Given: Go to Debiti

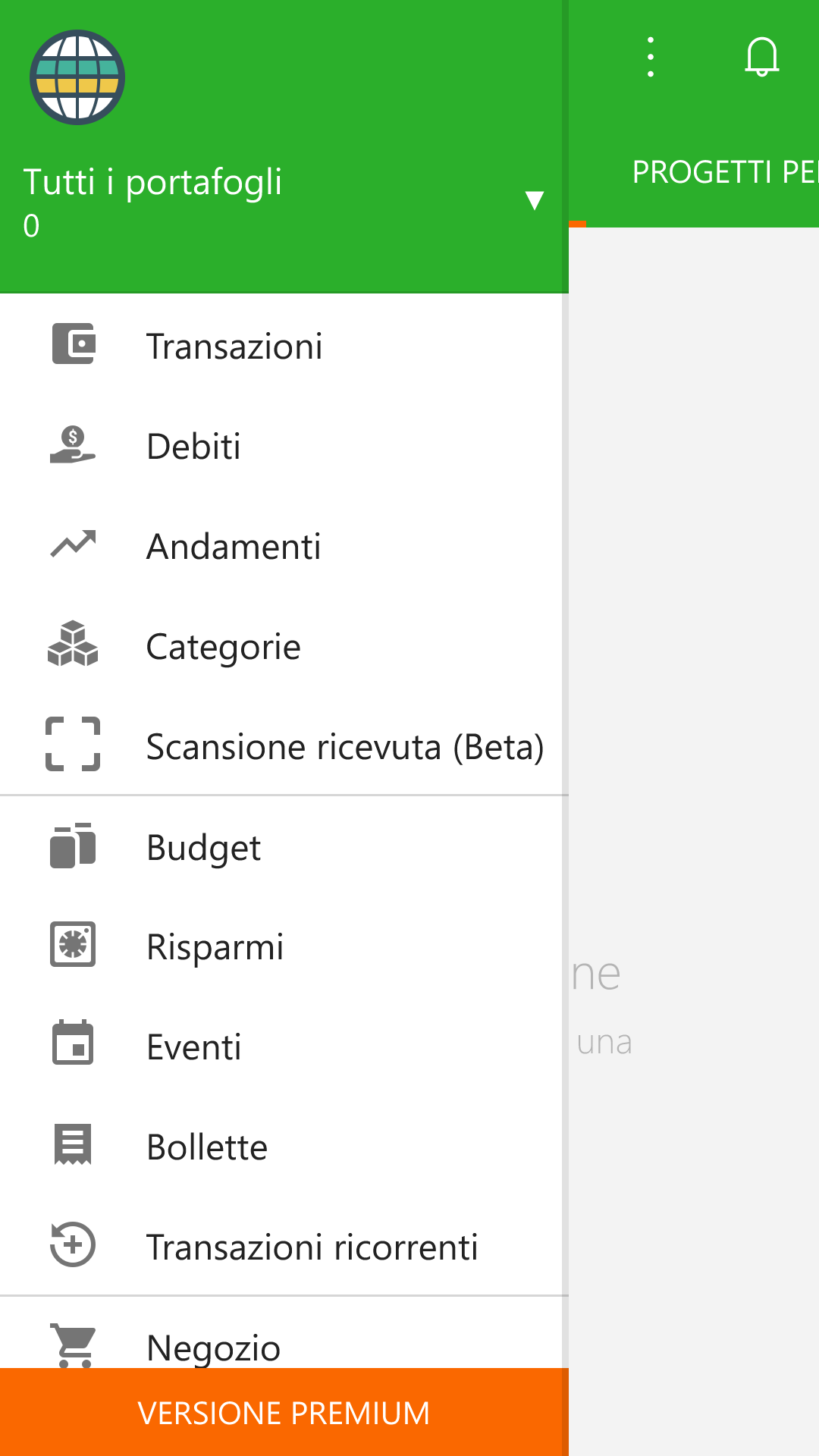Looking at the screenshot, I should click(x=284, y=446).
